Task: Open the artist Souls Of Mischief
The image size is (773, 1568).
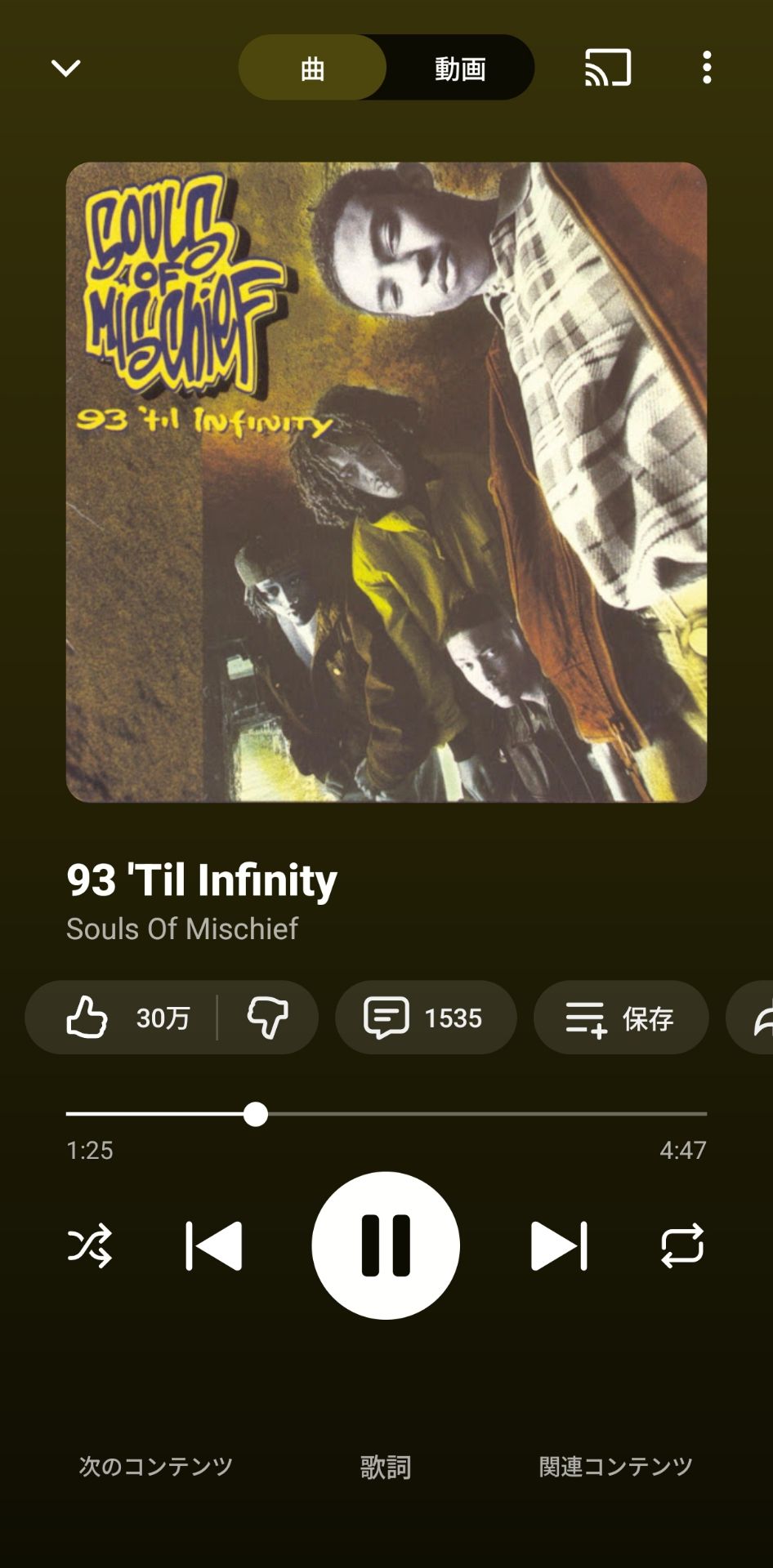Action: pyautogui.click(x=182, y=929)
